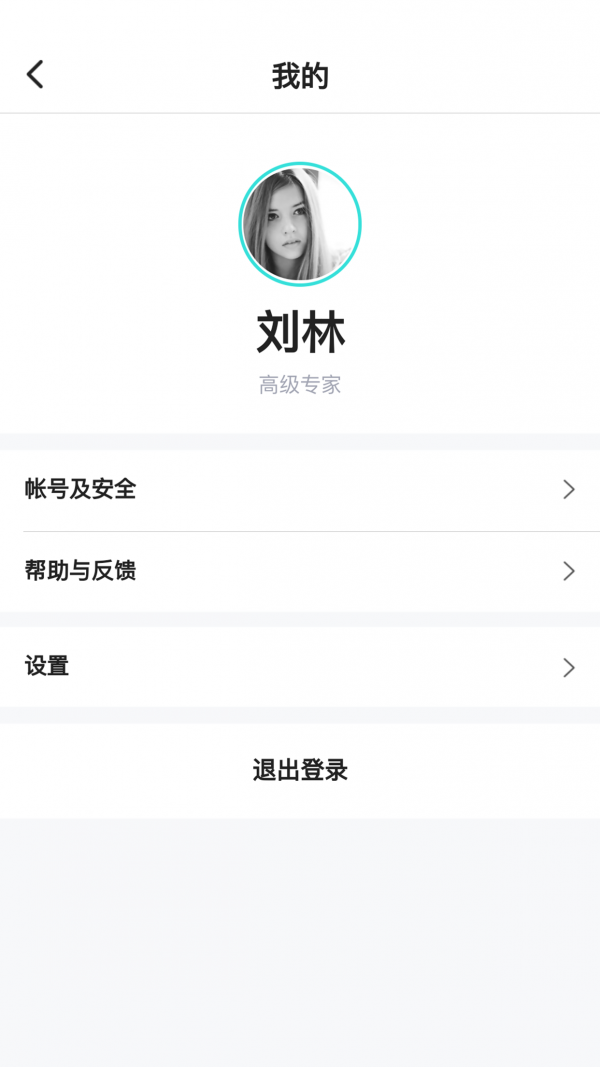The height and width of the screenshot is (1067, 600).
Task: Open the 设置 row
Action: tap(300, 667)
